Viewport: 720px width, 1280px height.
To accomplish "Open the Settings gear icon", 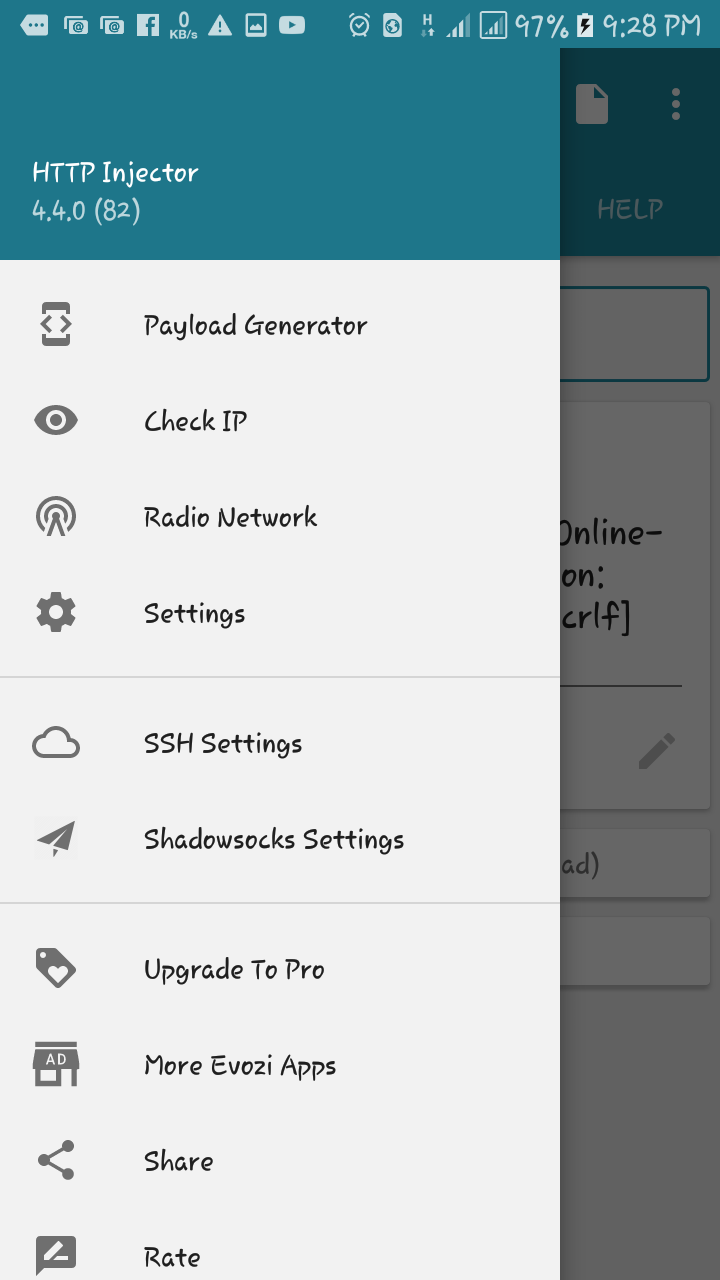I will click(x=56, y=612).
